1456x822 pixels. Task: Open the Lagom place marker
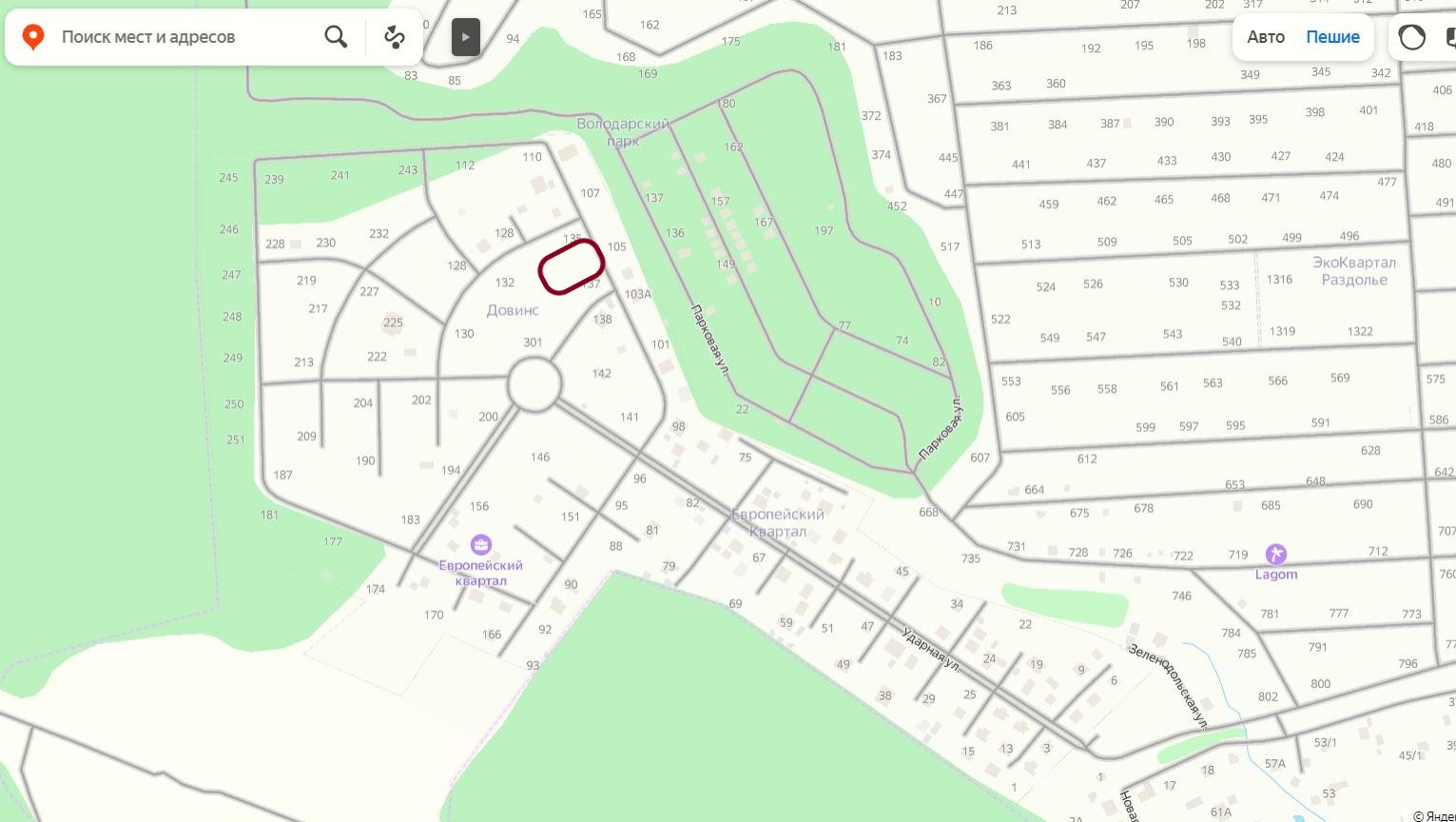point(1275,555)
